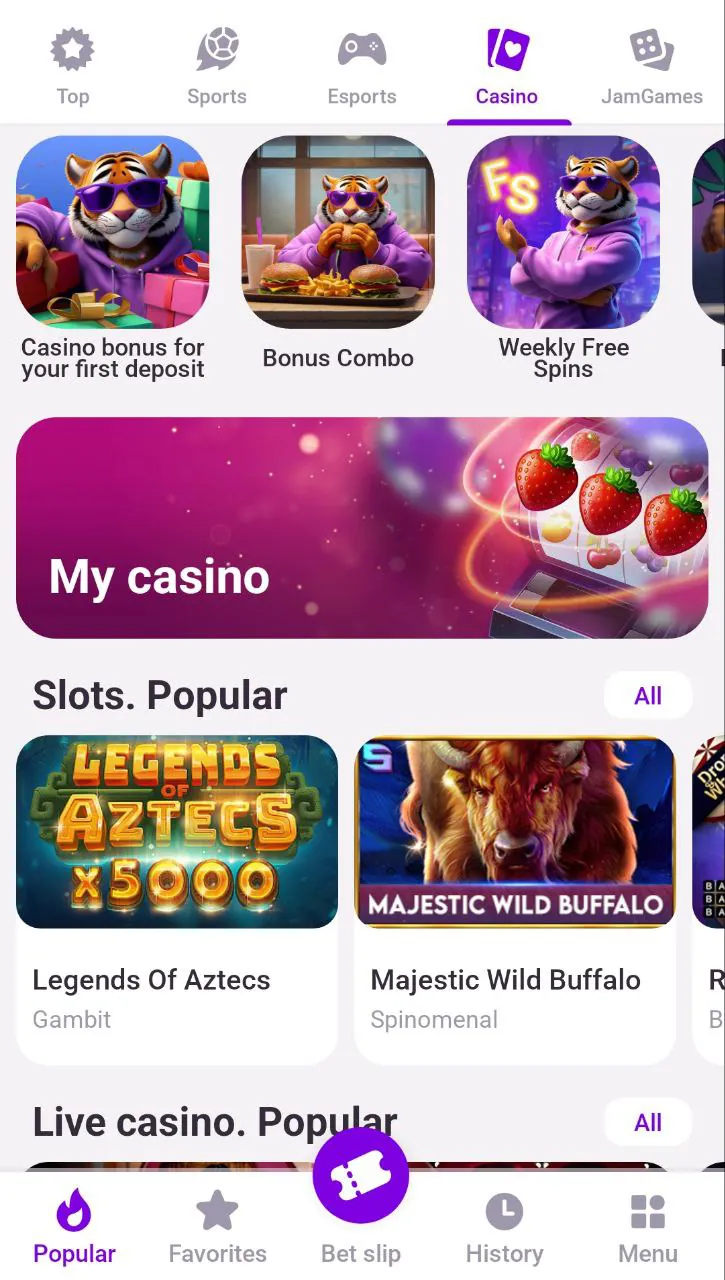The height and width of the screenshot is (1280, 725).
Task: Show all popular live casino games
Action: click(648, 1122)
